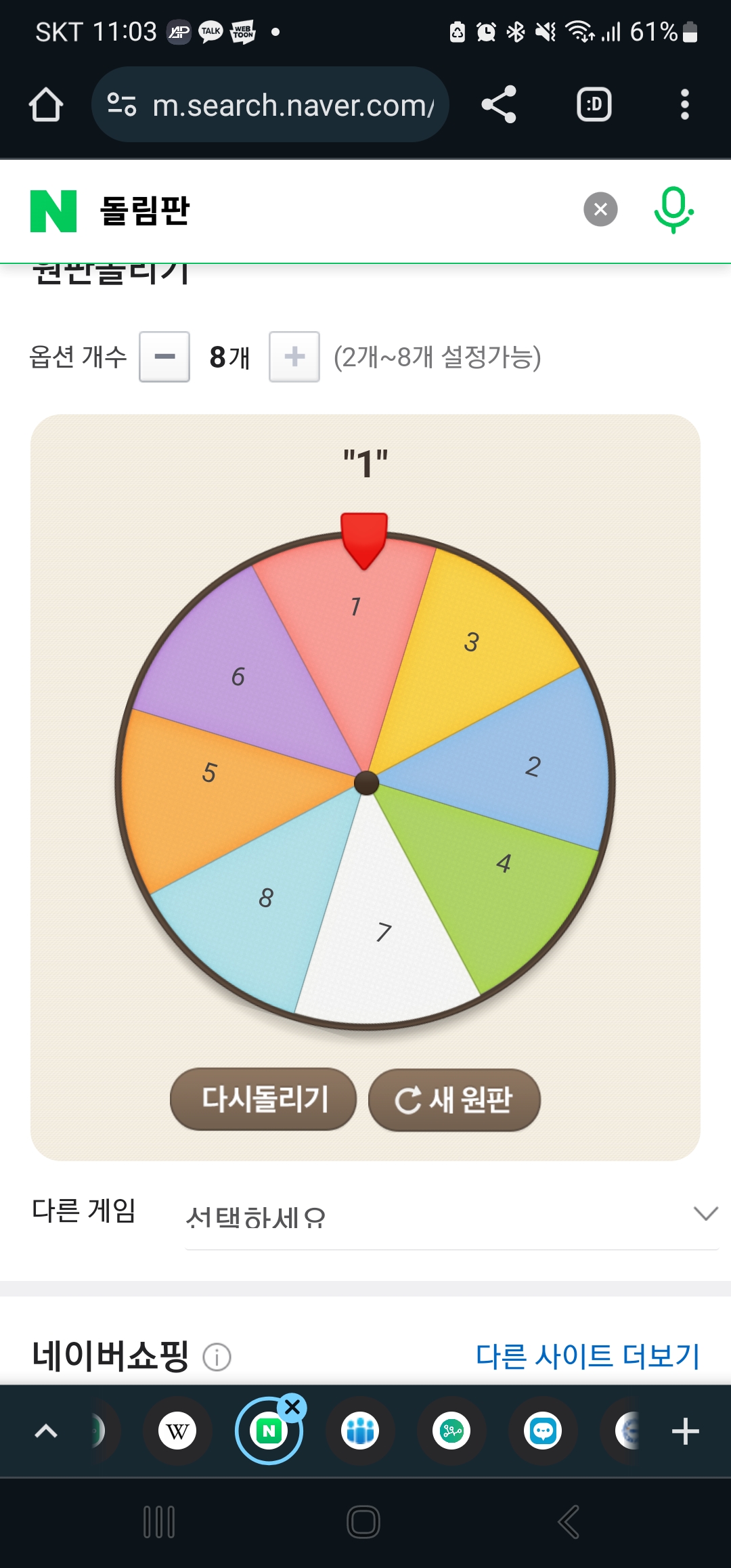Screen dimensions: 731x1568
Task: Tap the m.search.naver.com address bar
Action: 271,105
